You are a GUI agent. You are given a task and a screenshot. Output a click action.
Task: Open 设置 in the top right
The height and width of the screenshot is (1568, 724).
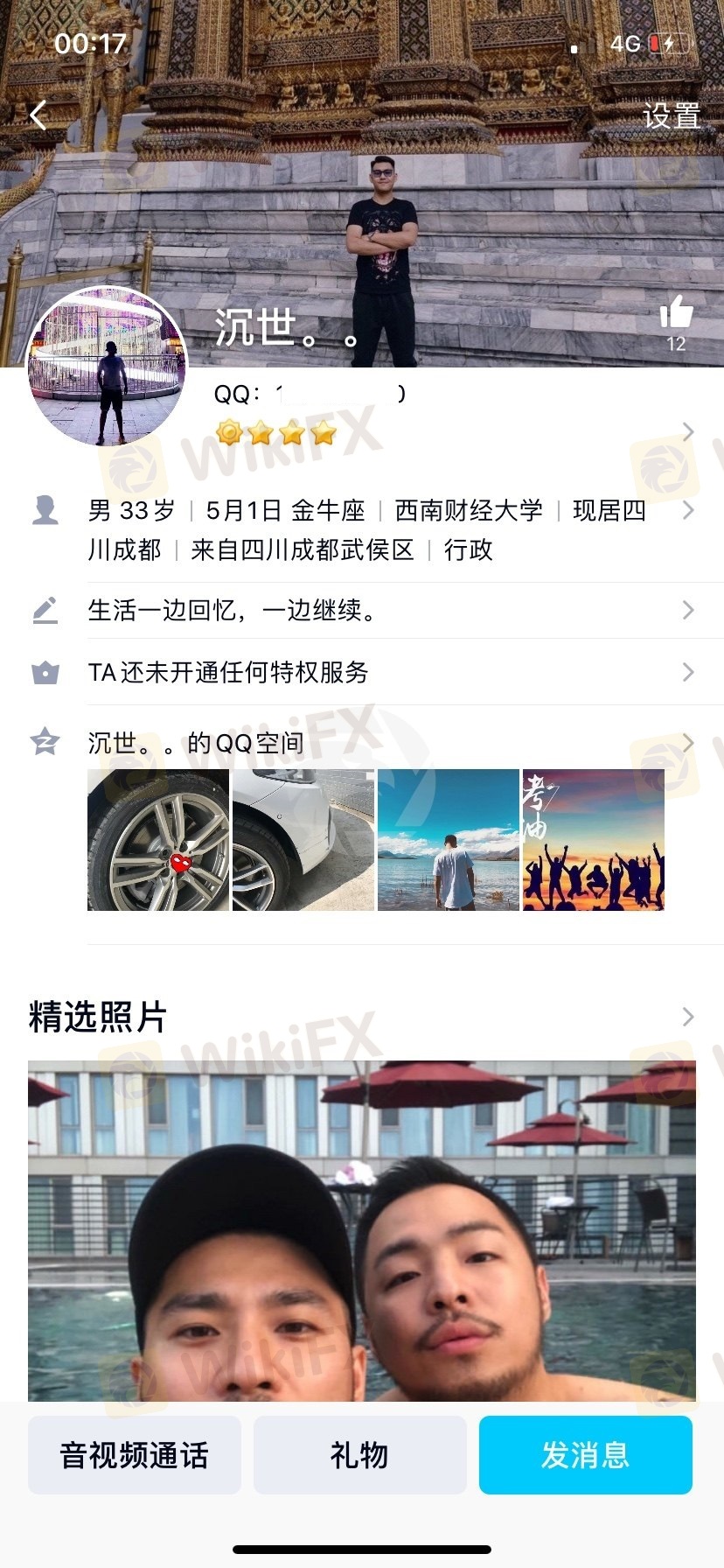pos(672,116)
